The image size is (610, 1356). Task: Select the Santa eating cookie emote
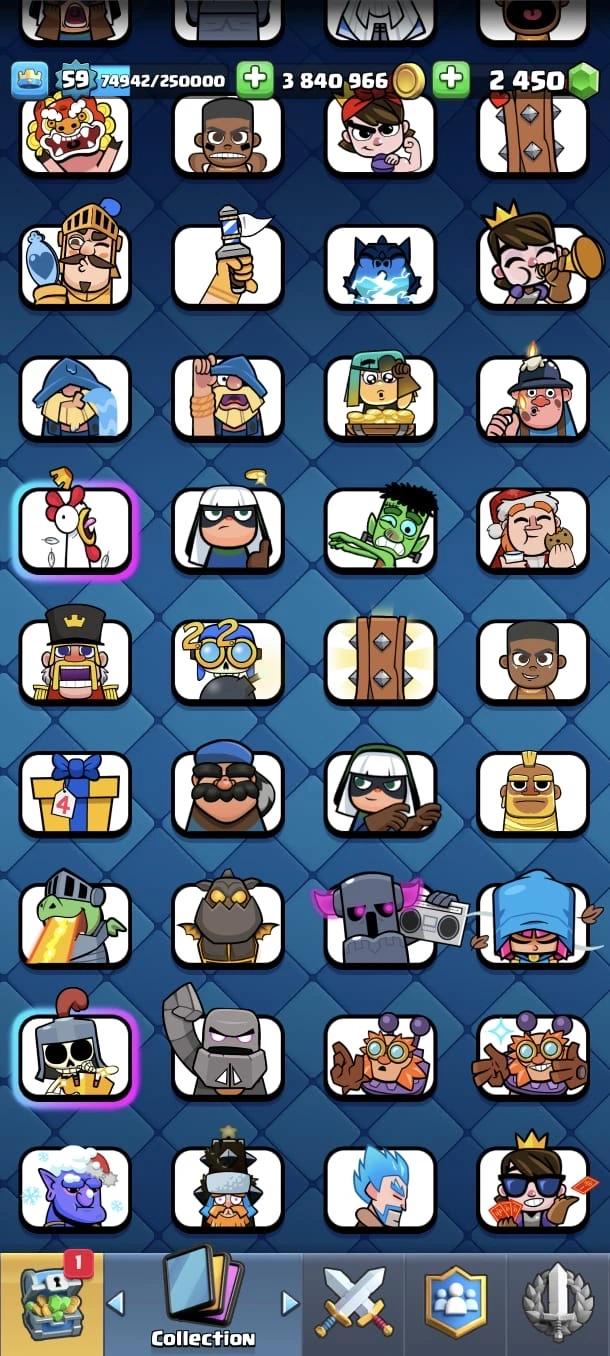point(532,529)
